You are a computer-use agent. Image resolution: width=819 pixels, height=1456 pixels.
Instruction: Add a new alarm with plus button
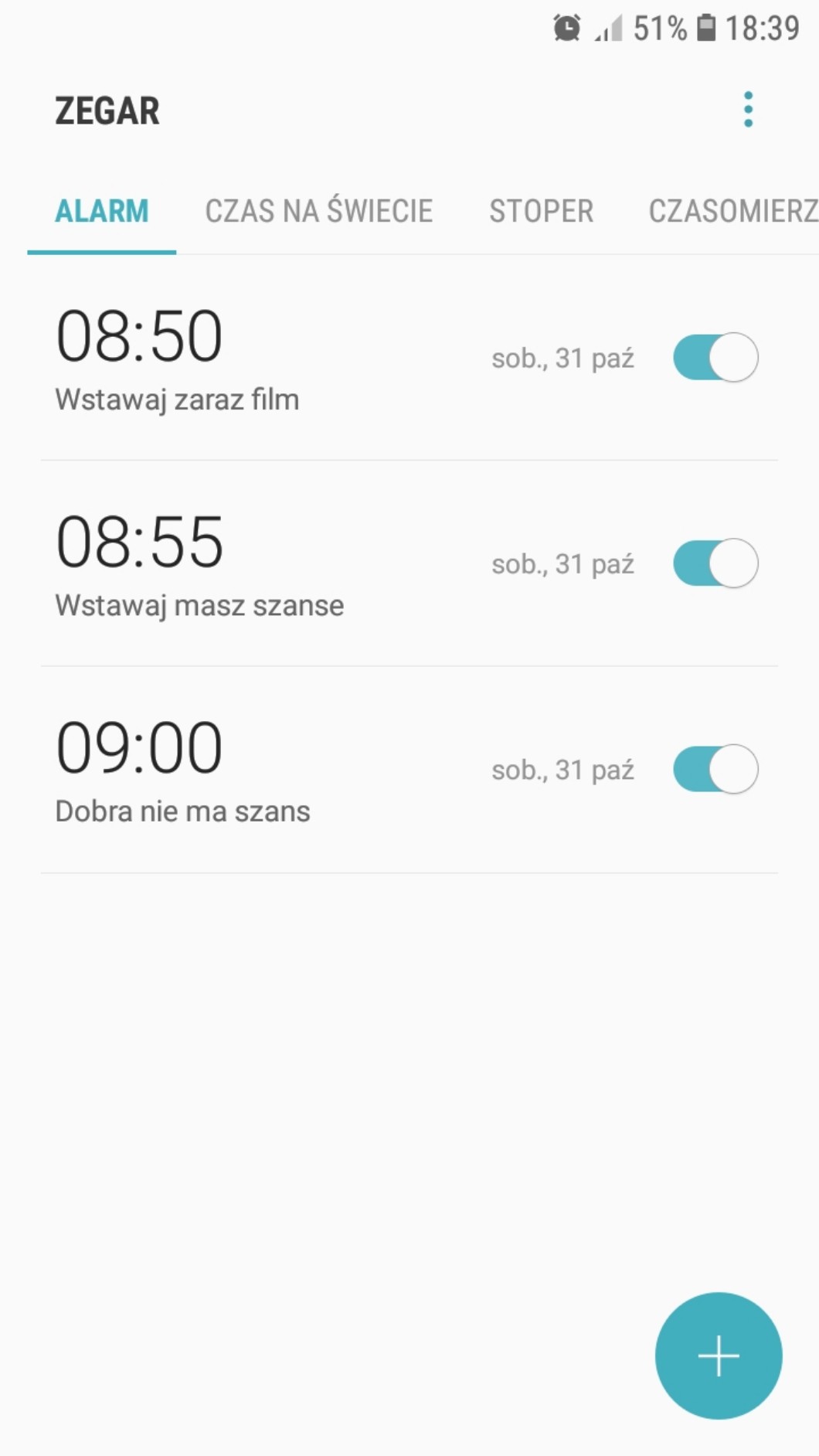click(718, 1356)
